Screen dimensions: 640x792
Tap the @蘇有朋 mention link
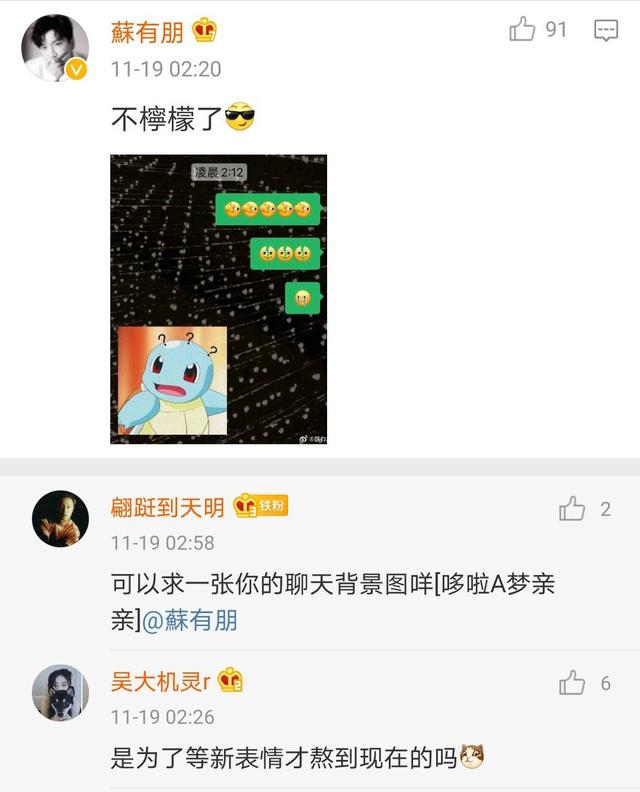tap(189, 620)
